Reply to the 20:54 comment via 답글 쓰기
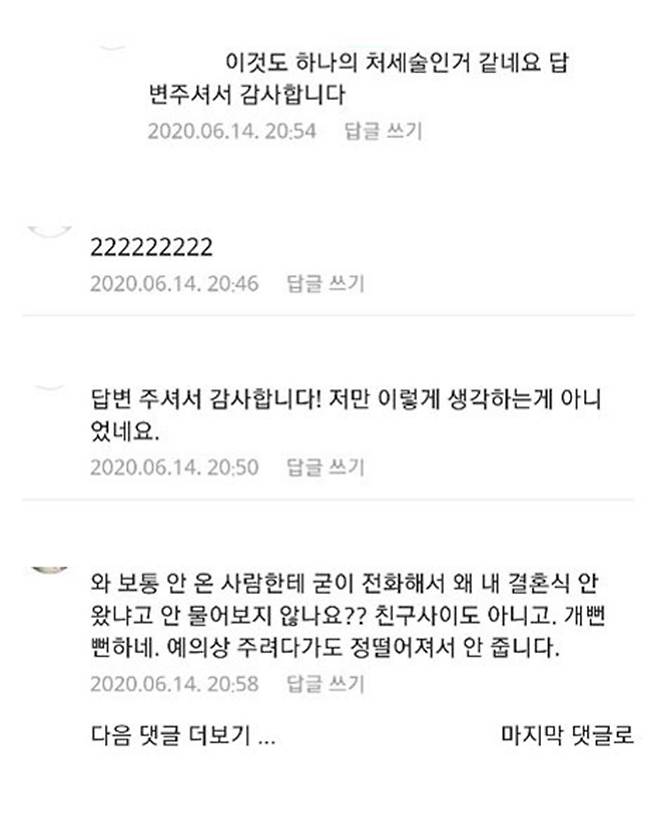 (383, 130)
